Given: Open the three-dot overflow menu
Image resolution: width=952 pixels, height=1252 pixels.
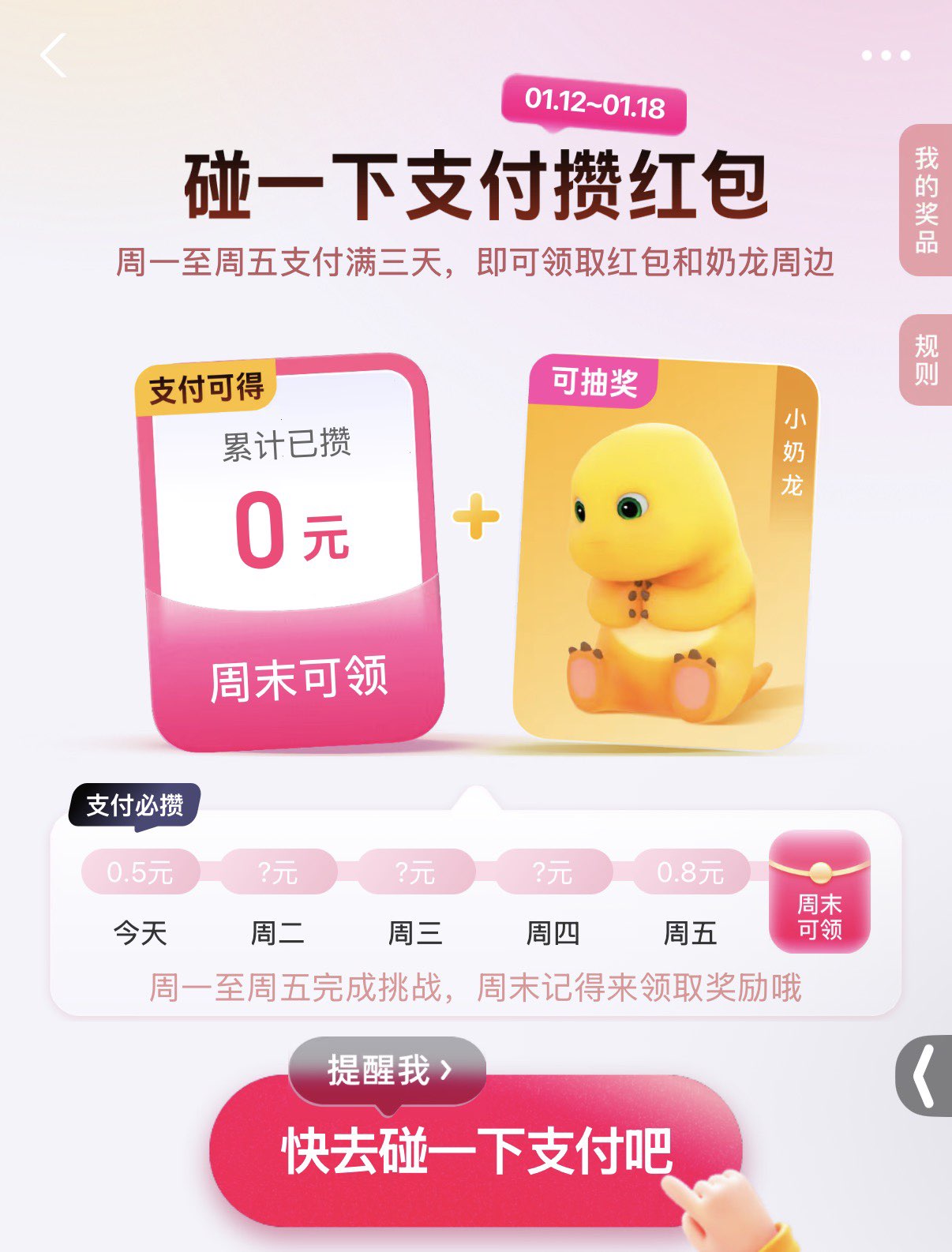Looking at the screenshot, I should [x=886, y=55].
